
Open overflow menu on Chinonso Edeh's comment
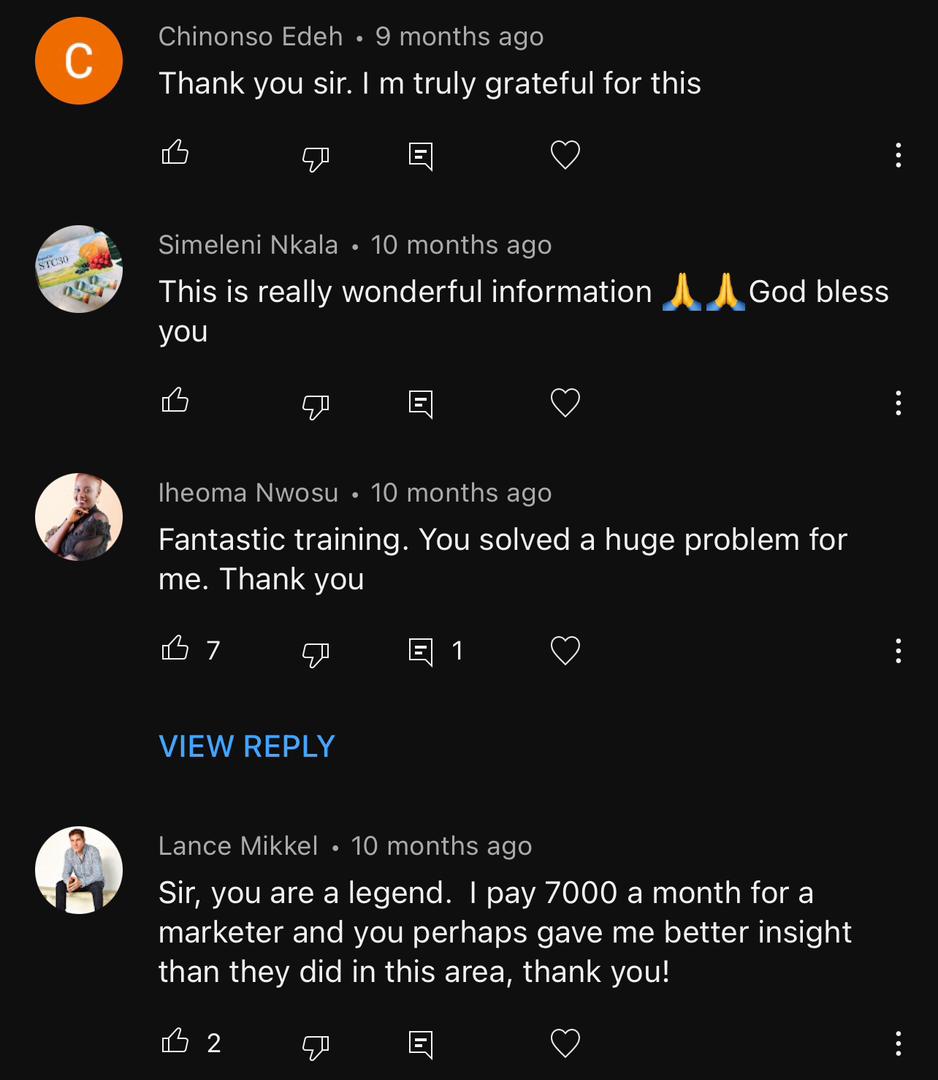click(x=898, y=155)
